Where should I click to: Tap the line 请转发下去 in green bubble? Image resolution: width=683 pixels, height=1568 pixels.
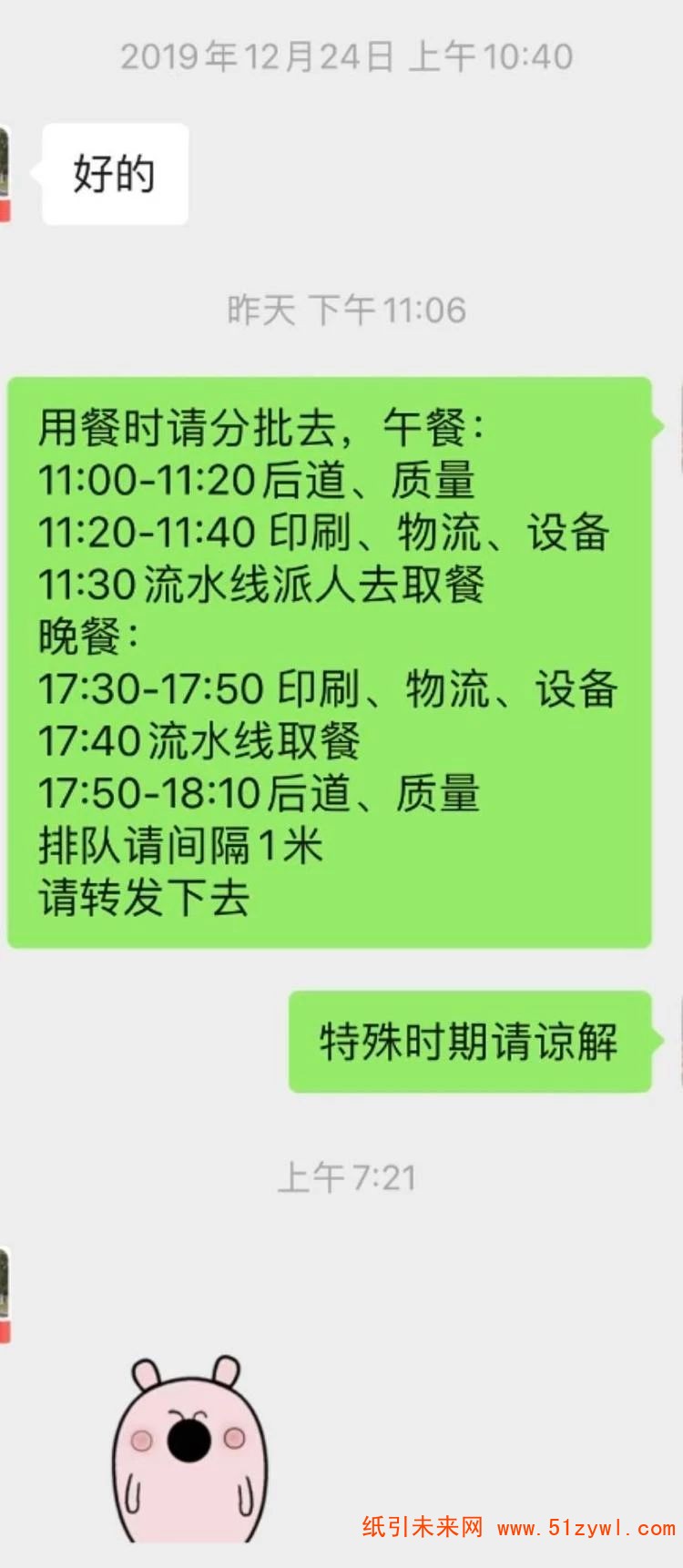click(x=146, y=897)
